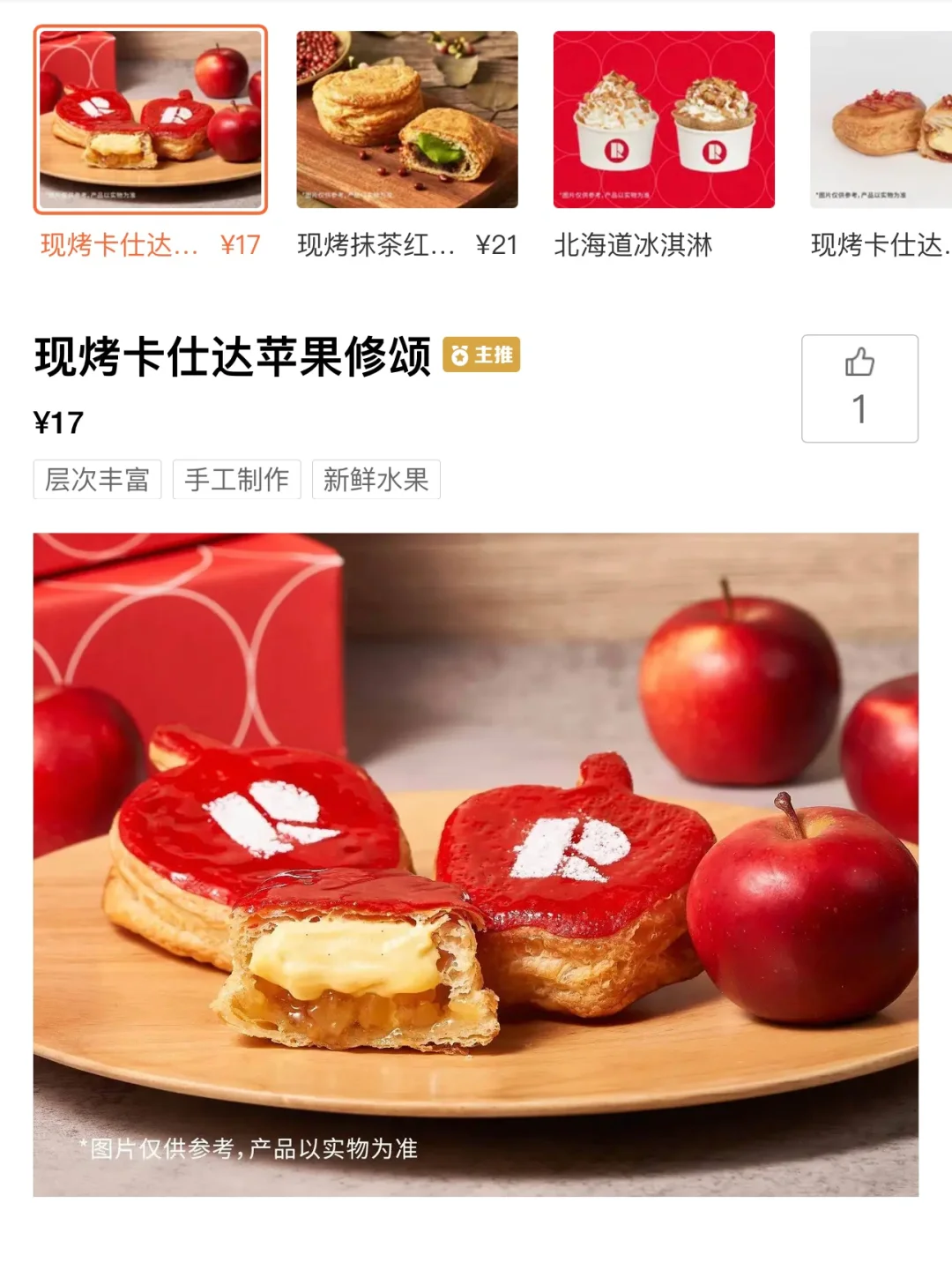Tap the 新鲜水果 fresh fruit tag

[x=378, y=480]
